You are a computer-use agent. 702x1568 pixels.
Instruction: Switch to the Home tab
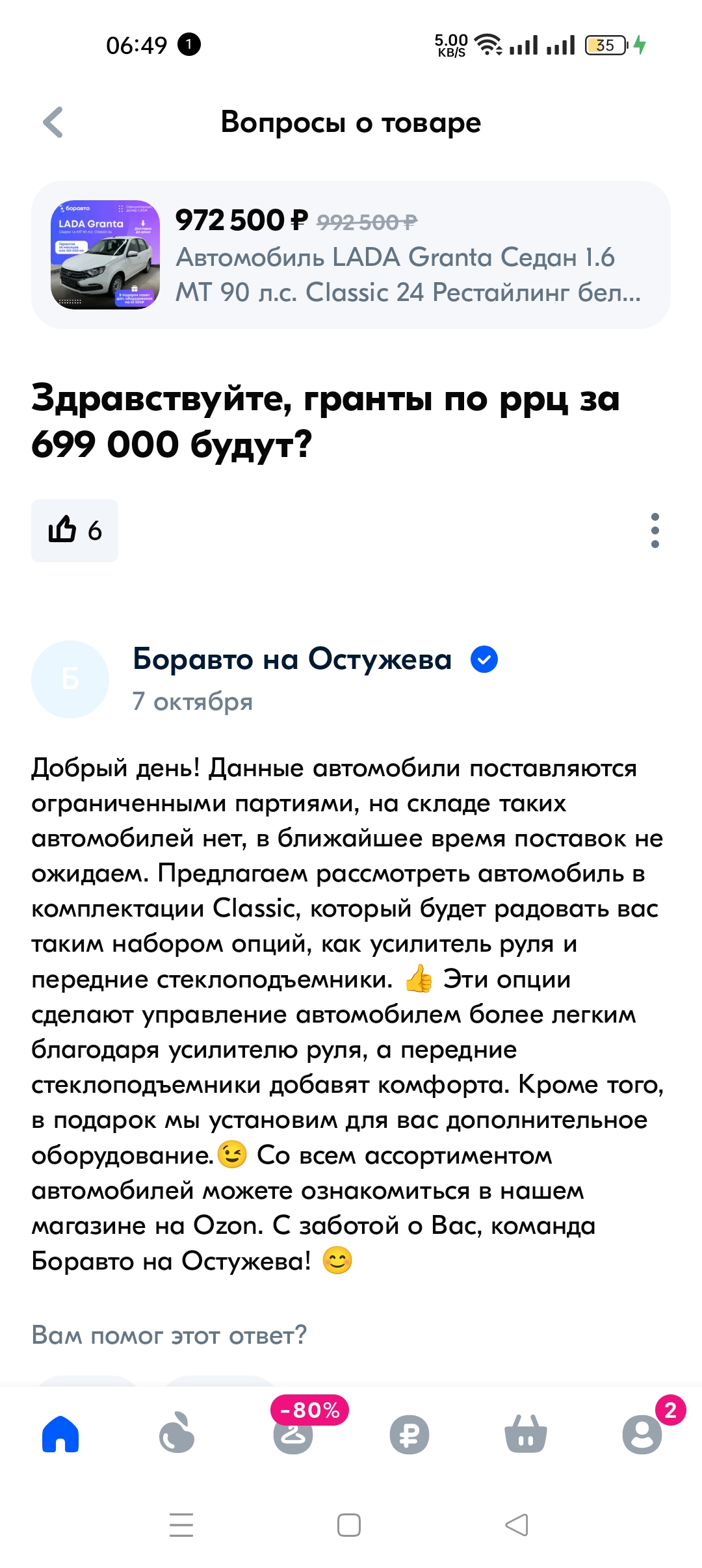60,1434
